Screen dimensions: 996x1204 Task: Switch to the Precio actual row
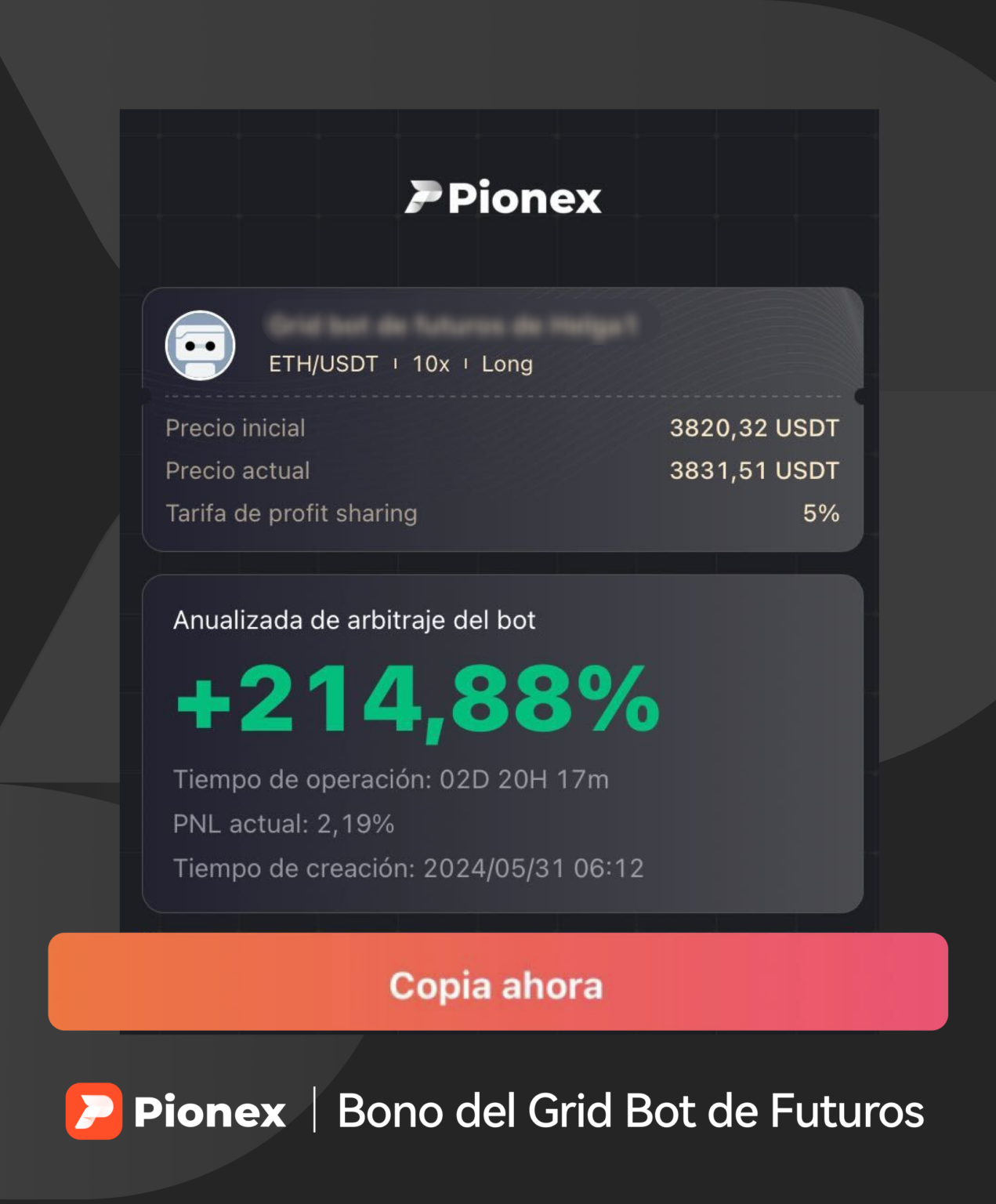pos(502,470)
